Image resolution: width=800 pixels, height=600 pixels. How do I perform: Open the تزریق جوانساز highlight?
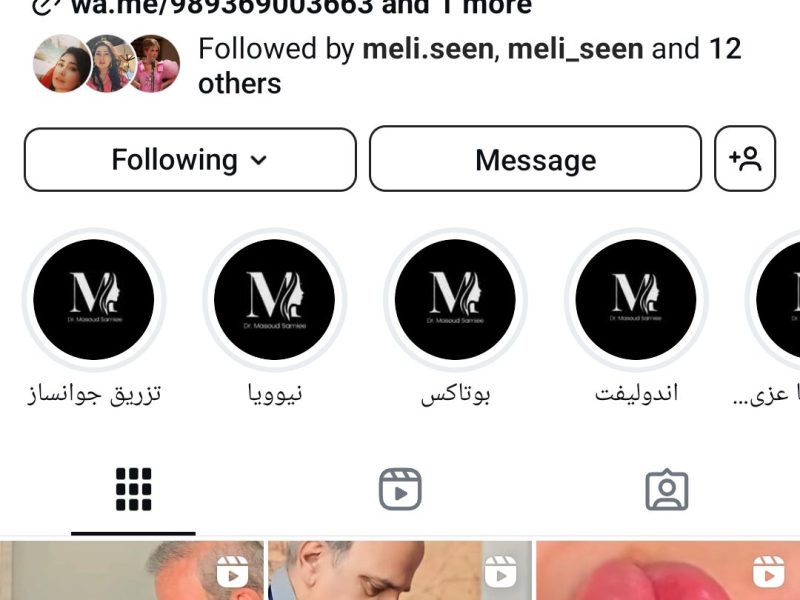93,300
